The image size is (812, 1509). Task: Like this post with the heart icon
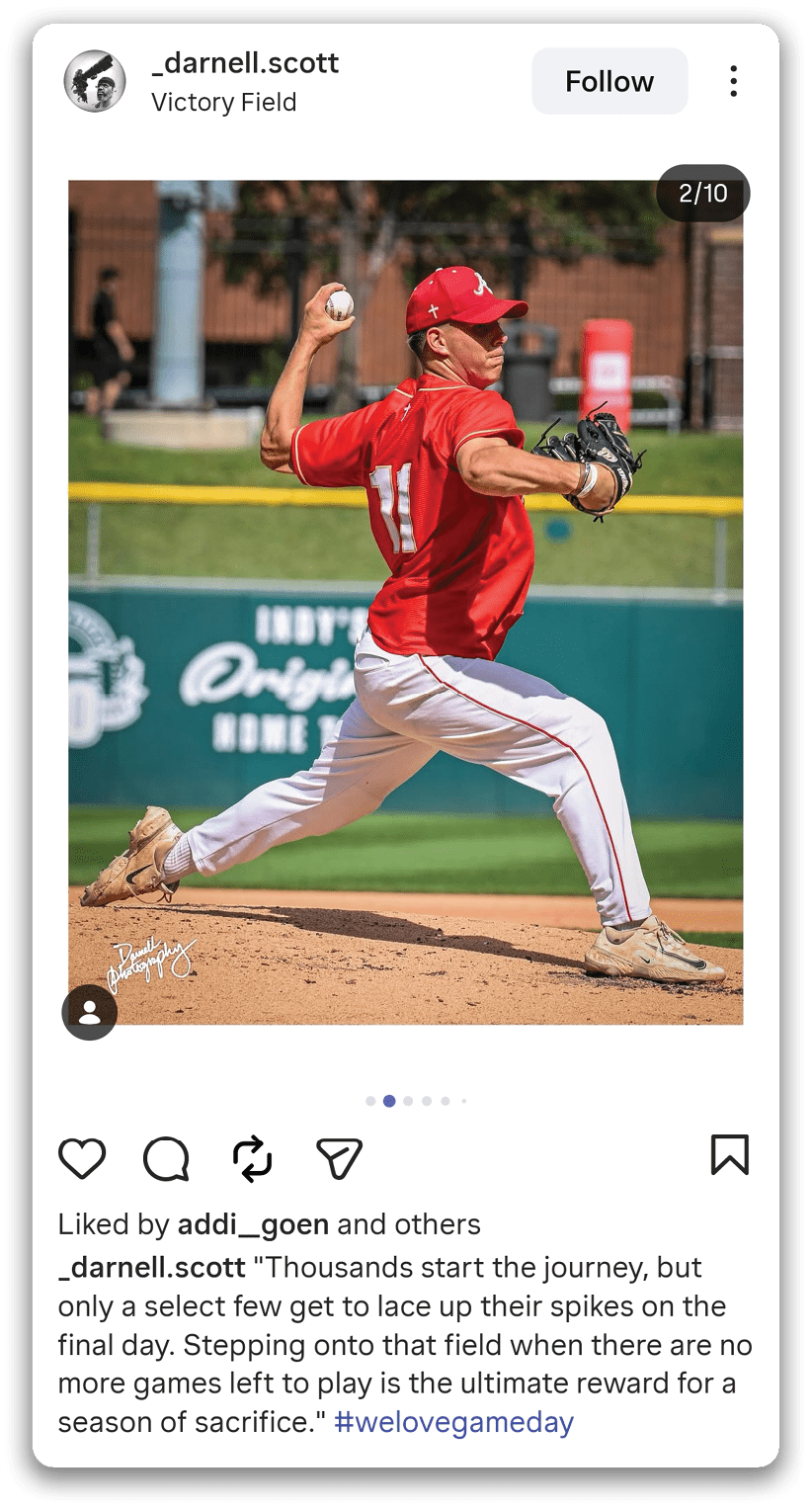[82, 1157]
